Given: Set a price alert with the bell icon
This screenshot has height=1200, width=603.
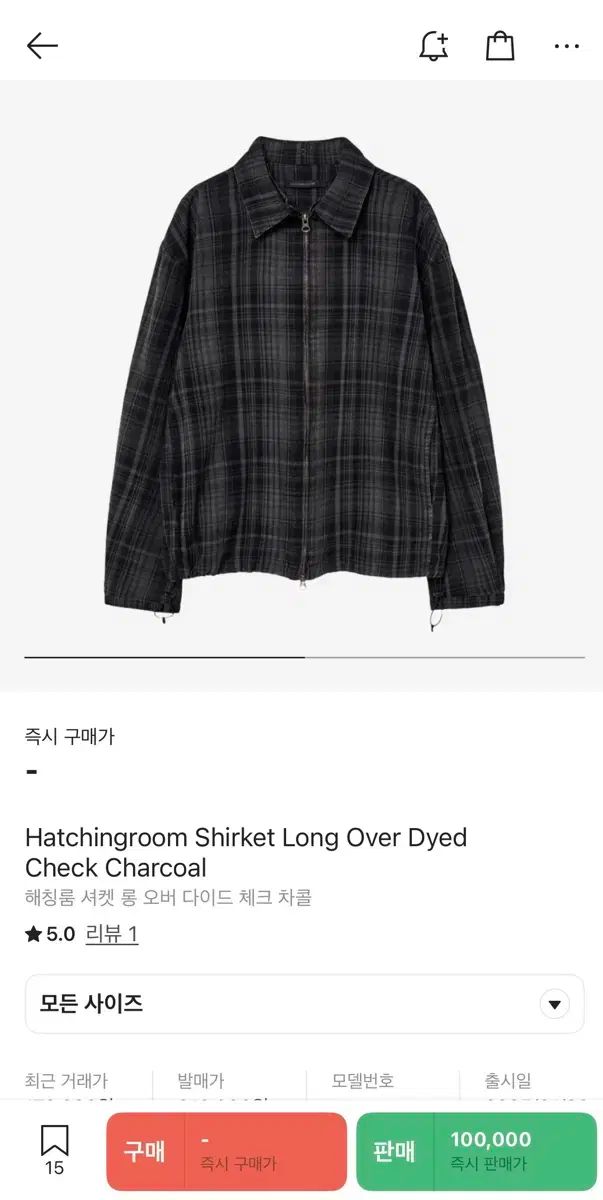Looking at the screenshot, I should tap(434, 46).
